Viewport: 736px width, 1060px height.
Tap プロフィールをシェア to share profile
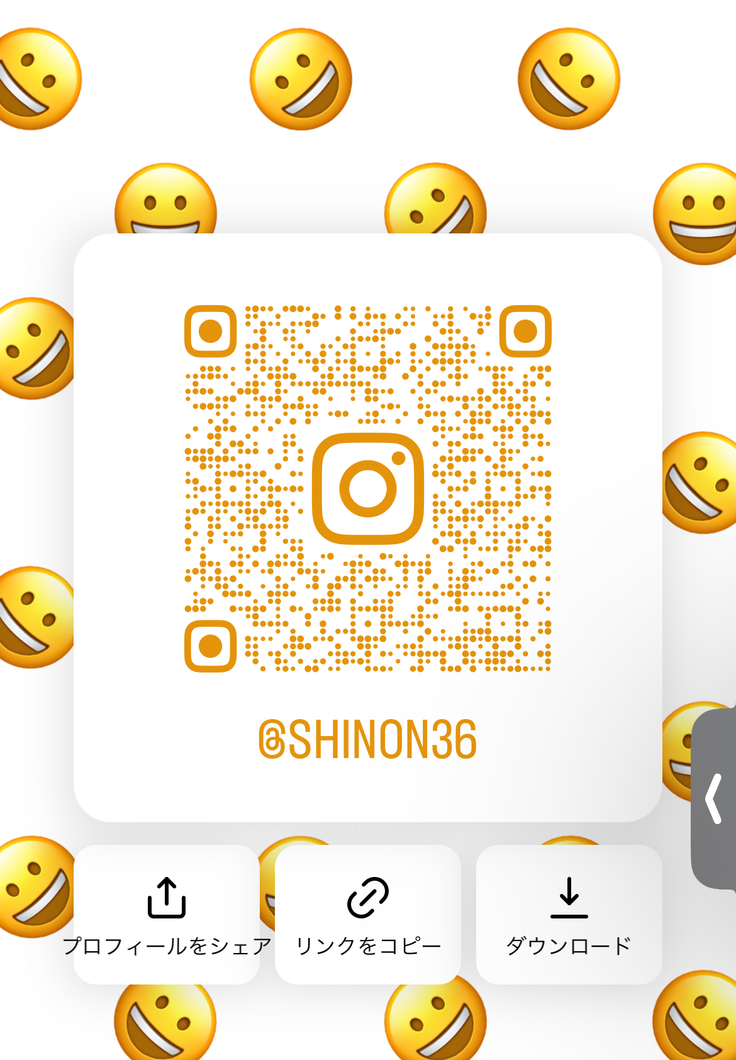pos(166,914)
